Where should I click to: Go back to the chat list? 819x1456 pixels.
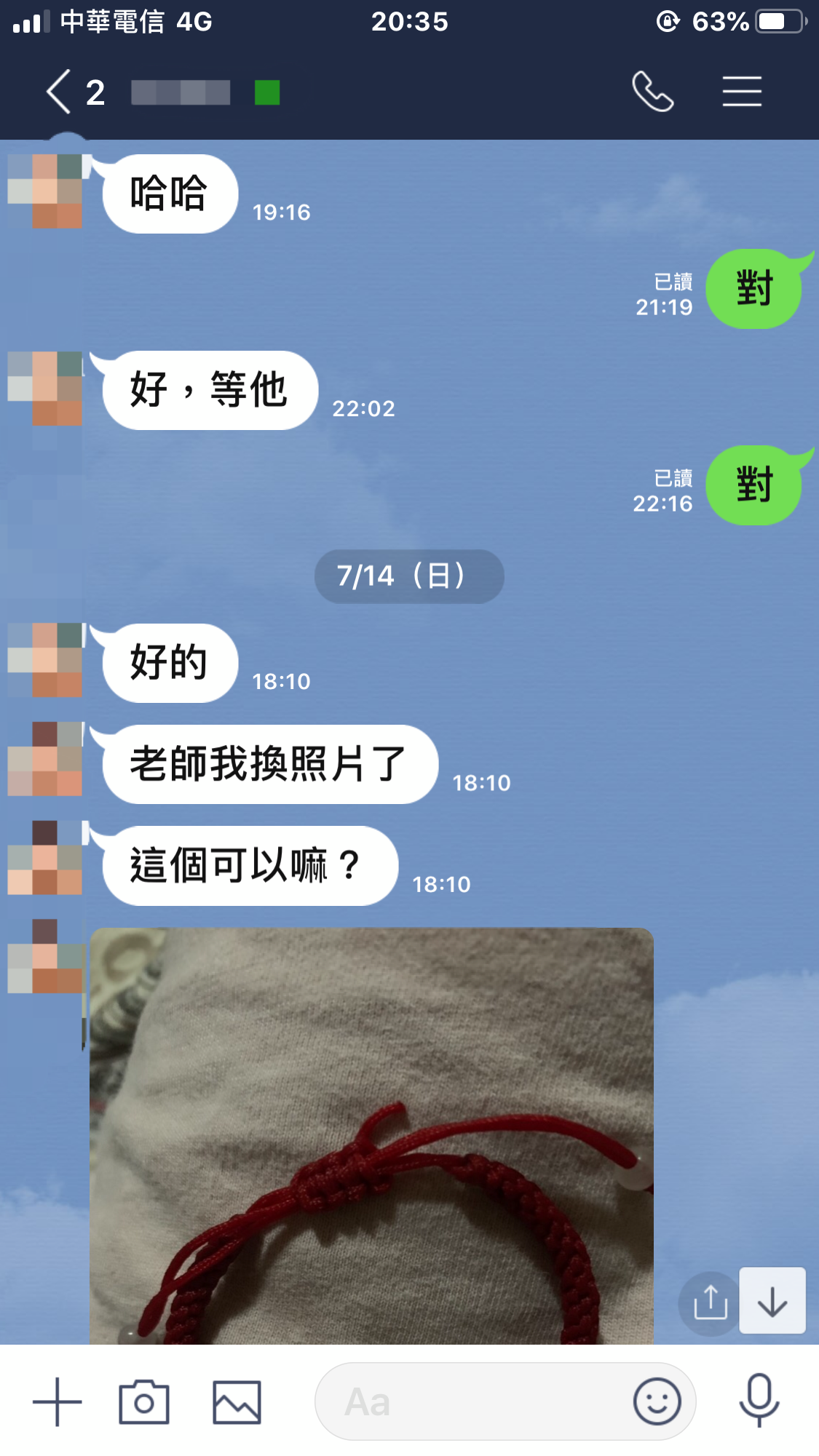click(x=60, y=92)
